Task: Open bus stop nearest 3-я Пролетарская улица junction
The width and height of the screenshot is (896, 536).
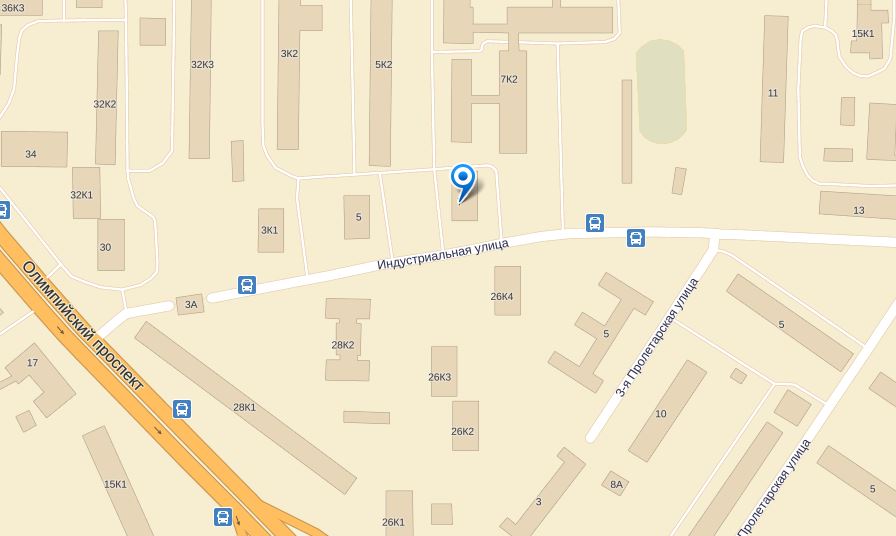Action: (x=636, y=238)
